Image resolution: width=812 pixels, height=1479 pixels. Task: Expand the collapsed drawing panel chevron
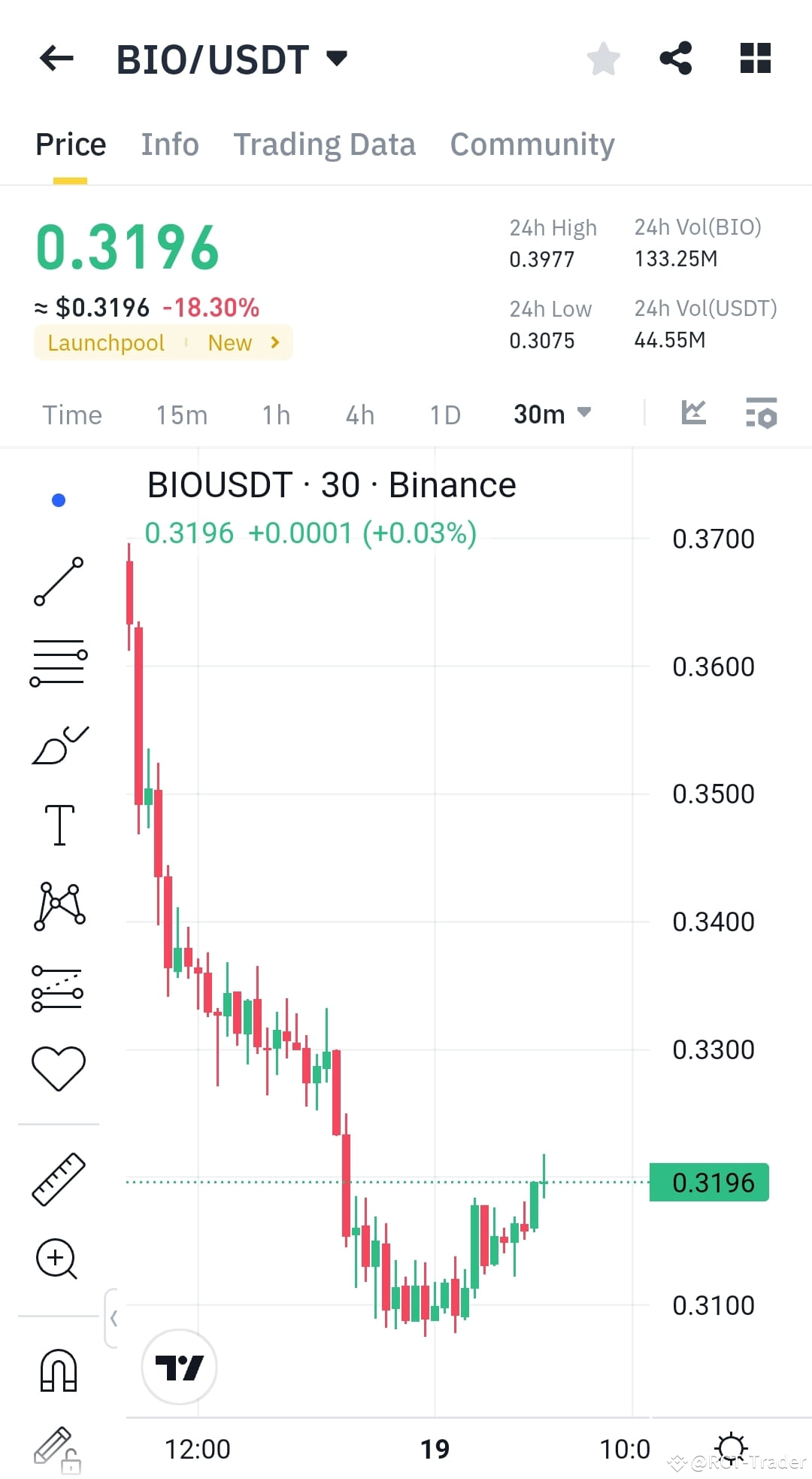coord(114,1318)
